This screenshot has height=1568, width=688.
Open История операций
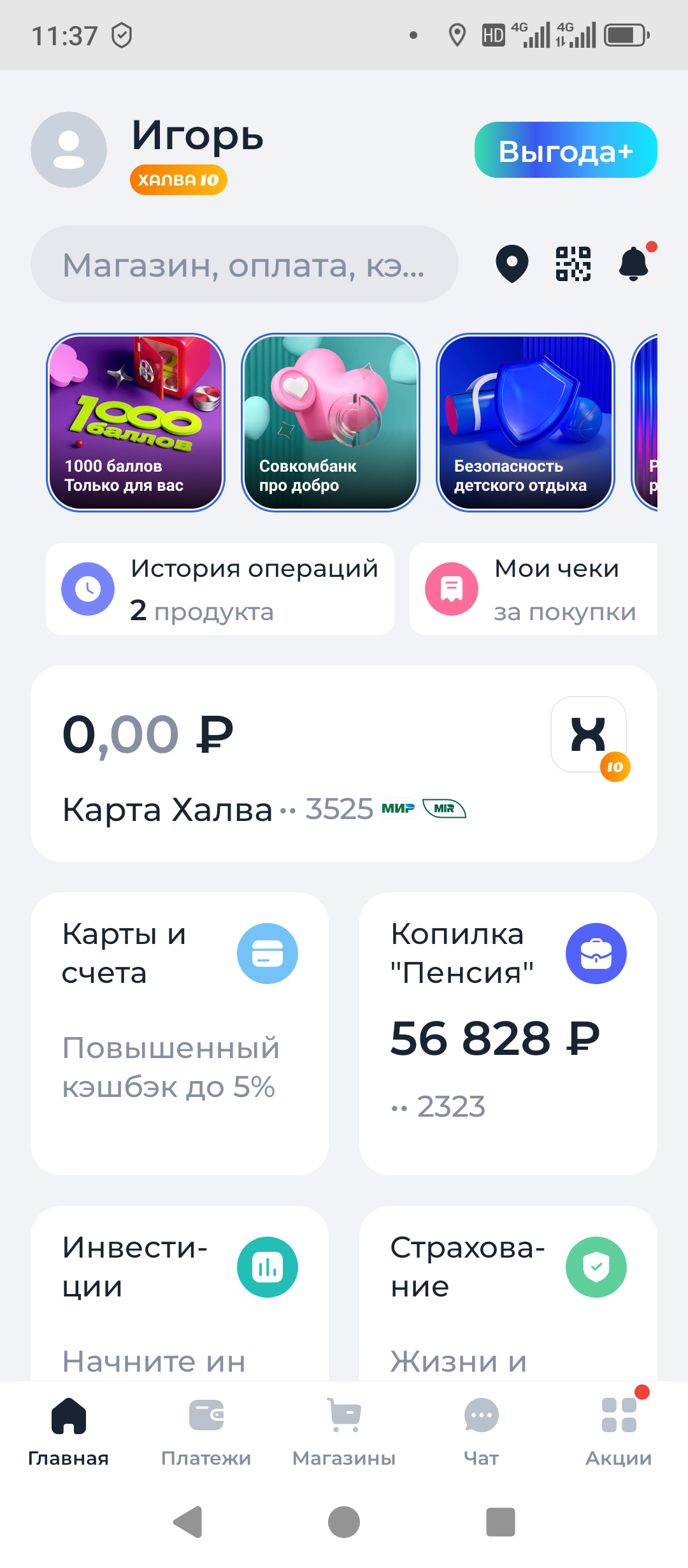tap(220, 589)
